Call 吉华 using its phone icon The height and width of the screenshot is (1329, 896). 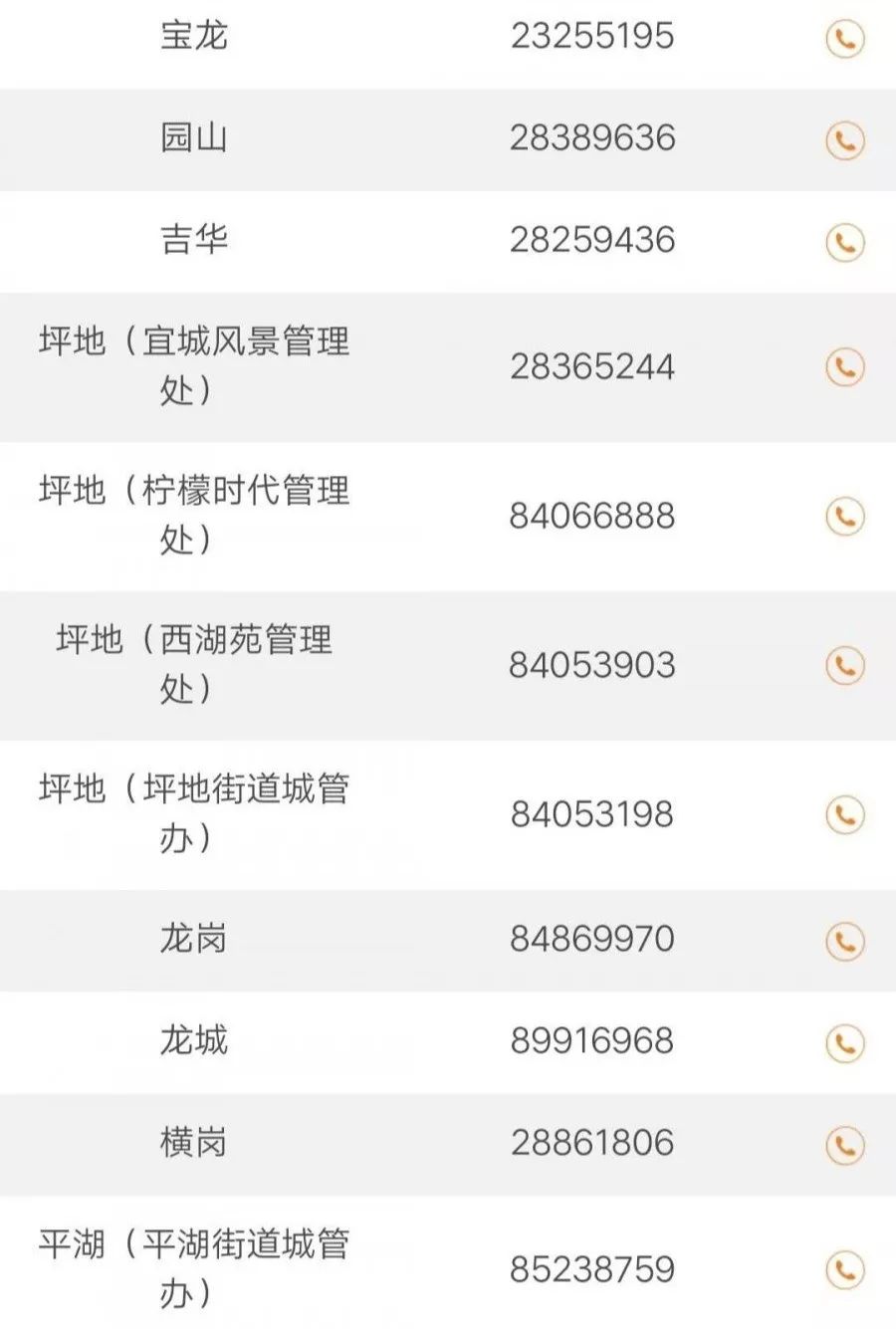pyautogui.click(x=844, y=240)
